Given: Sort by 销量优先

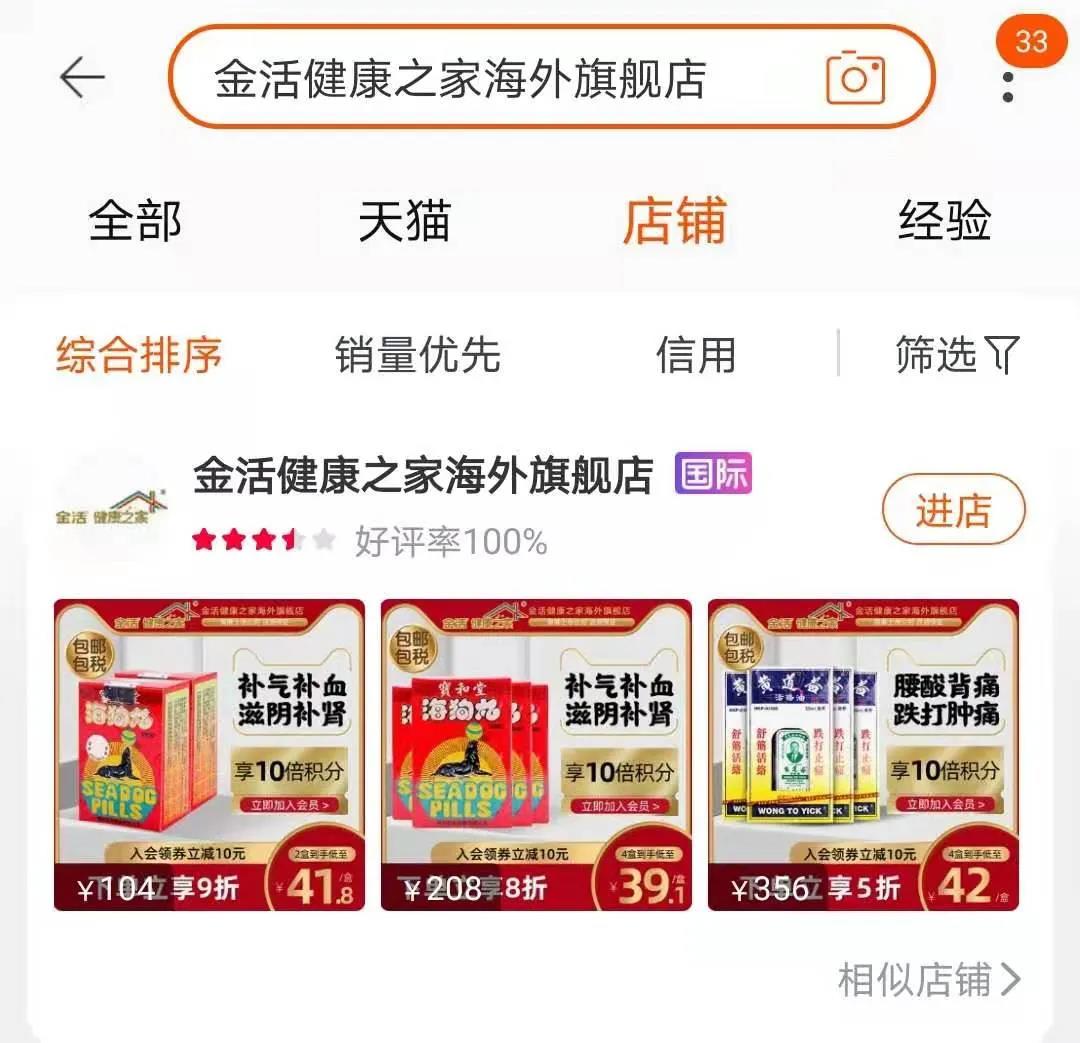Looking at the screenshot, I should point(417,355).
